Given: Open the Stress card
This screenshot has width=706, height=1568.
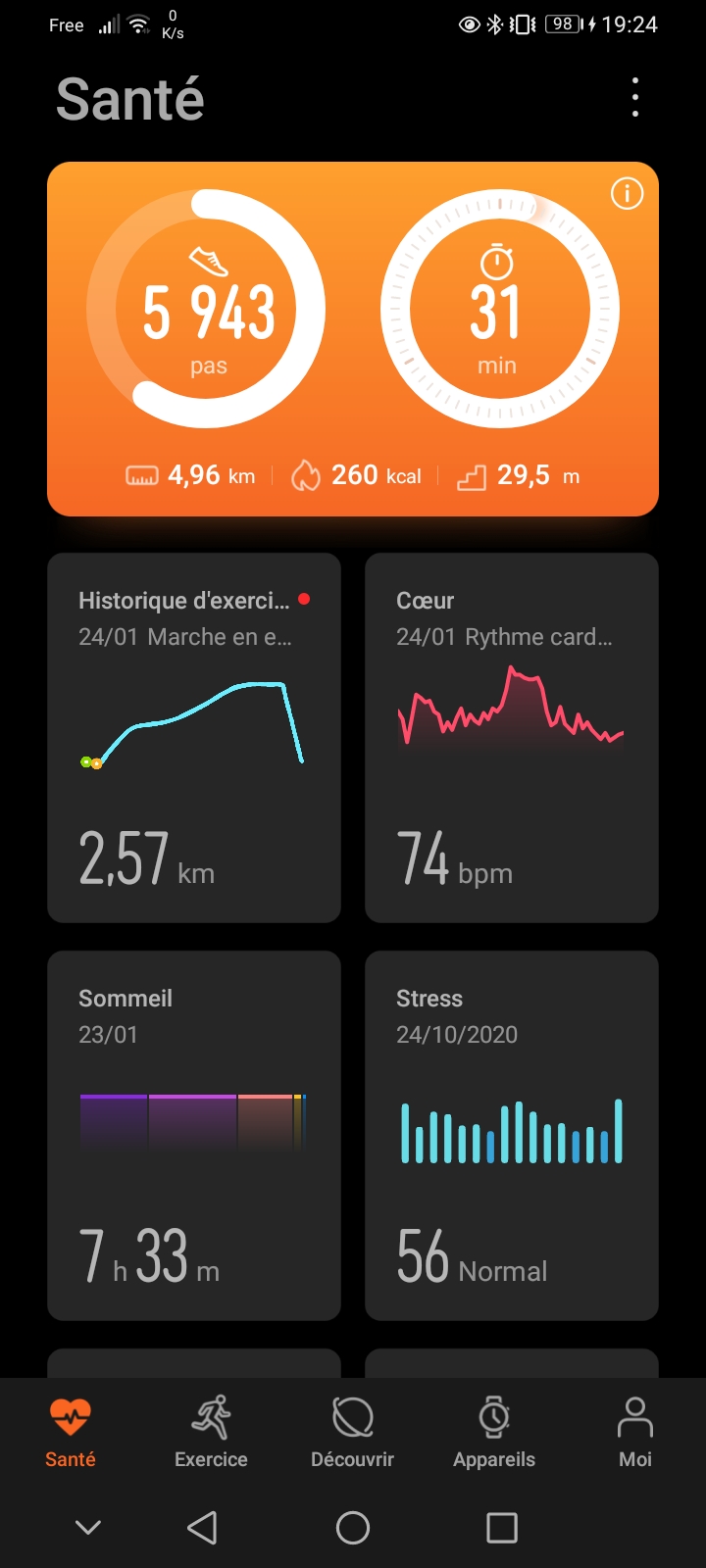Looking at the screenshot, I should coord(511,1135).
